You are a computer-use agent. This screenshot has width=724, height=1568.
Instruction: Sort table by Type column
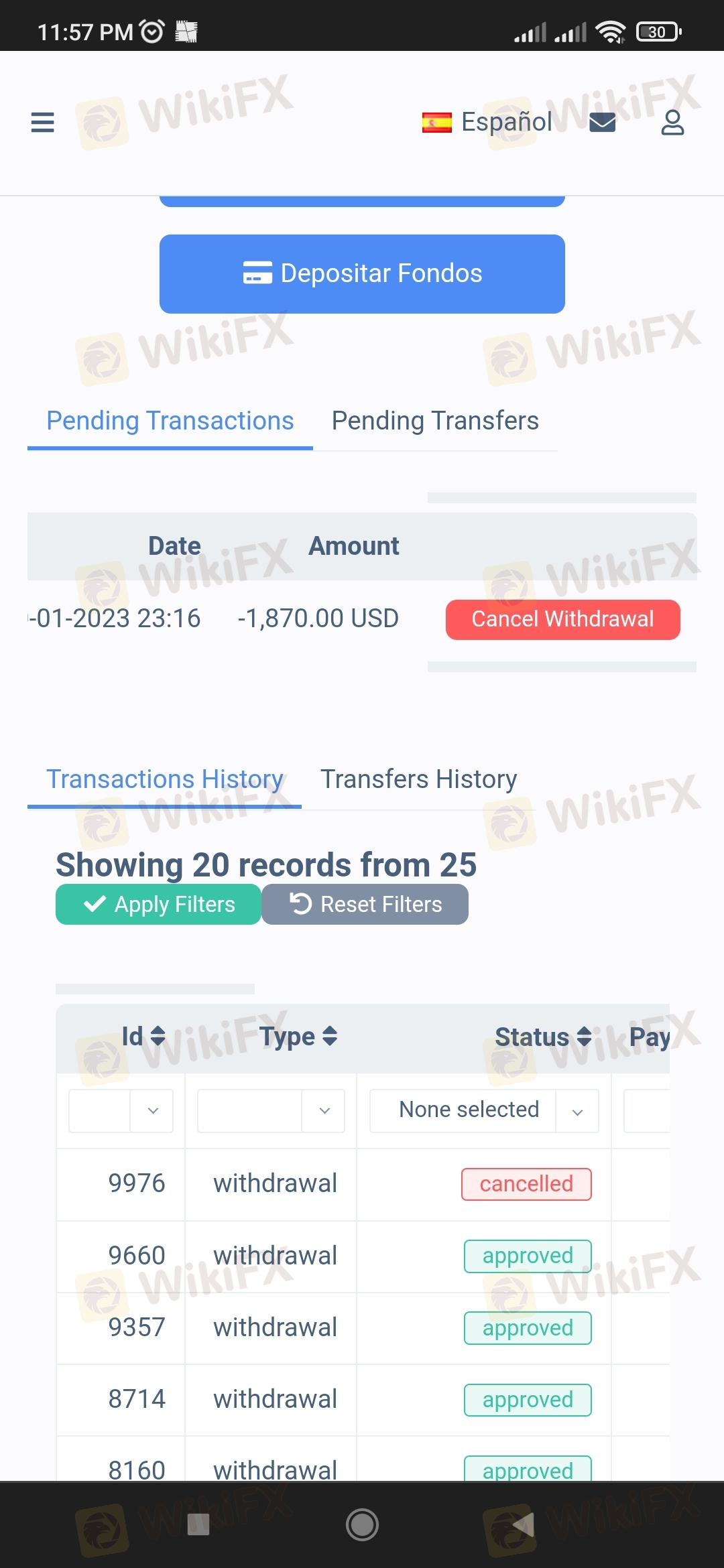298,1037
